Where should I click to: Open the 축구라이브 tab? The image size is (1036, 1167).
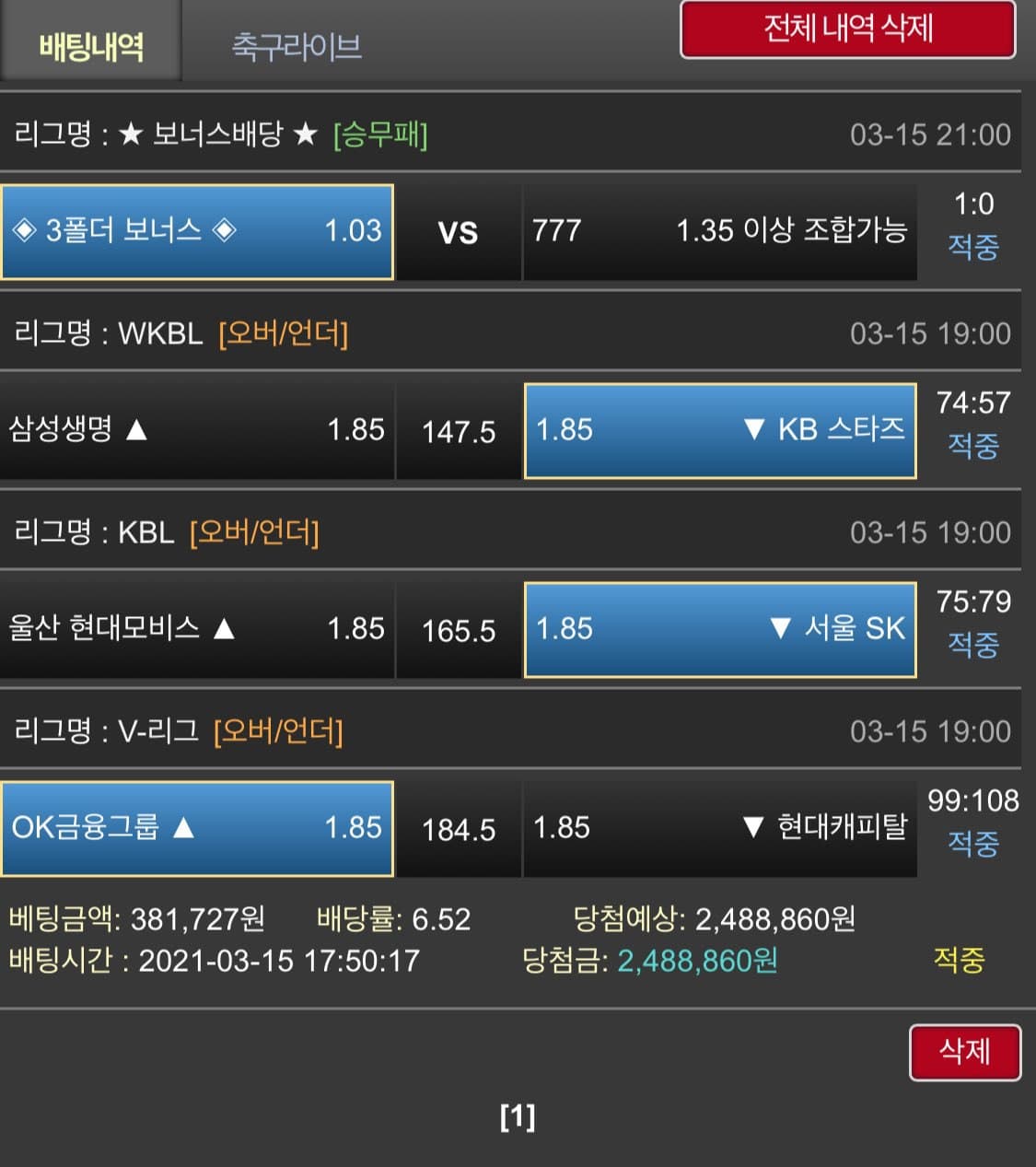(296, 46)
